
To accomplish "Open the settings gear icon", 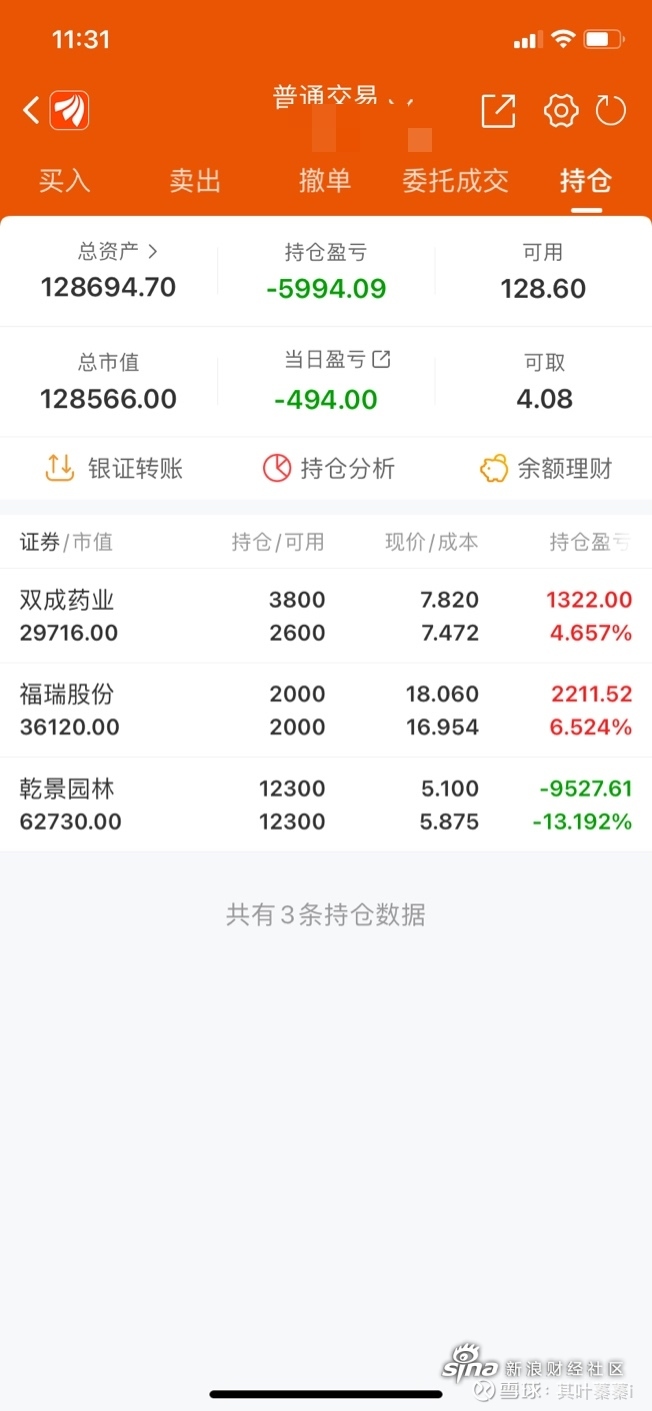I will pos(560,110).
